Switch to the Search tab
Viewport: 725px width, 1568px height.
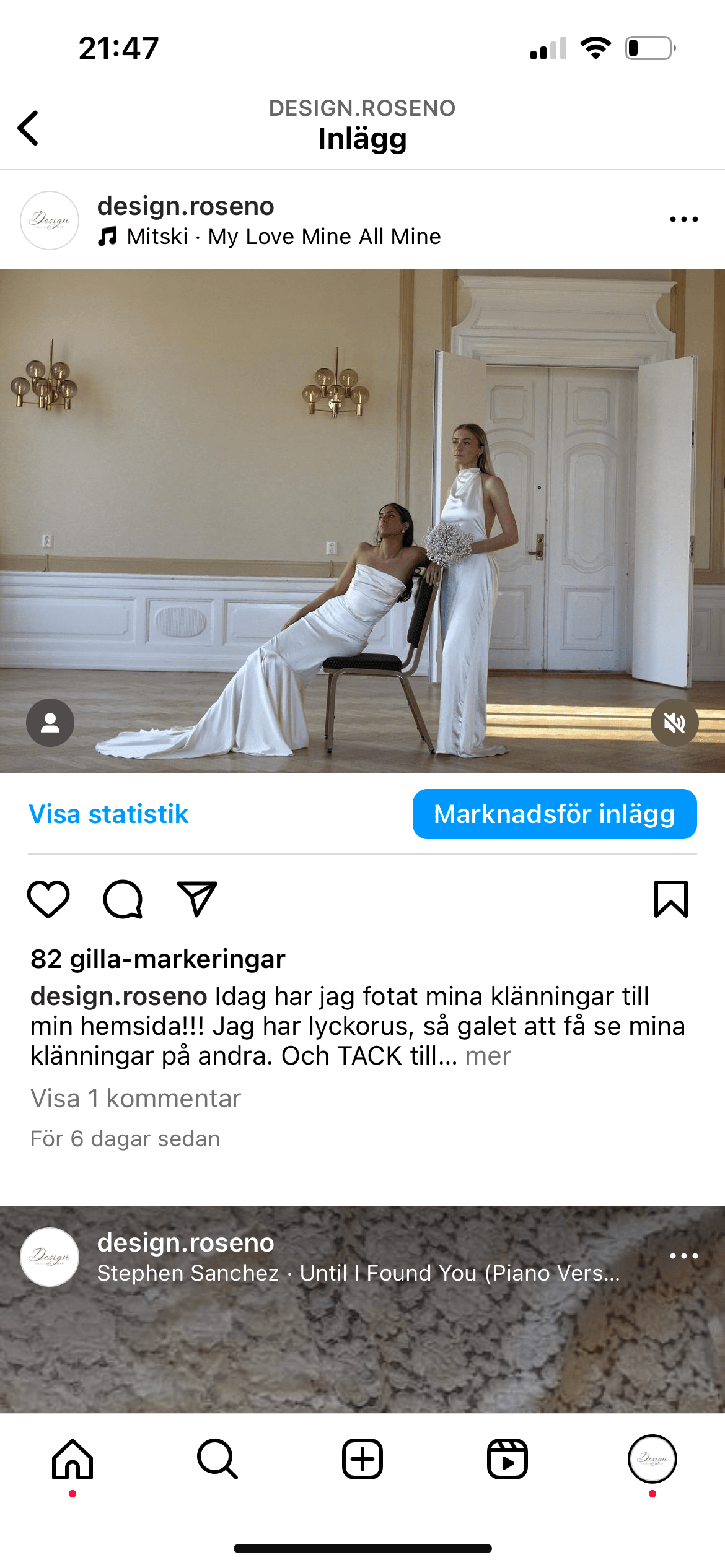(217, 1459)
